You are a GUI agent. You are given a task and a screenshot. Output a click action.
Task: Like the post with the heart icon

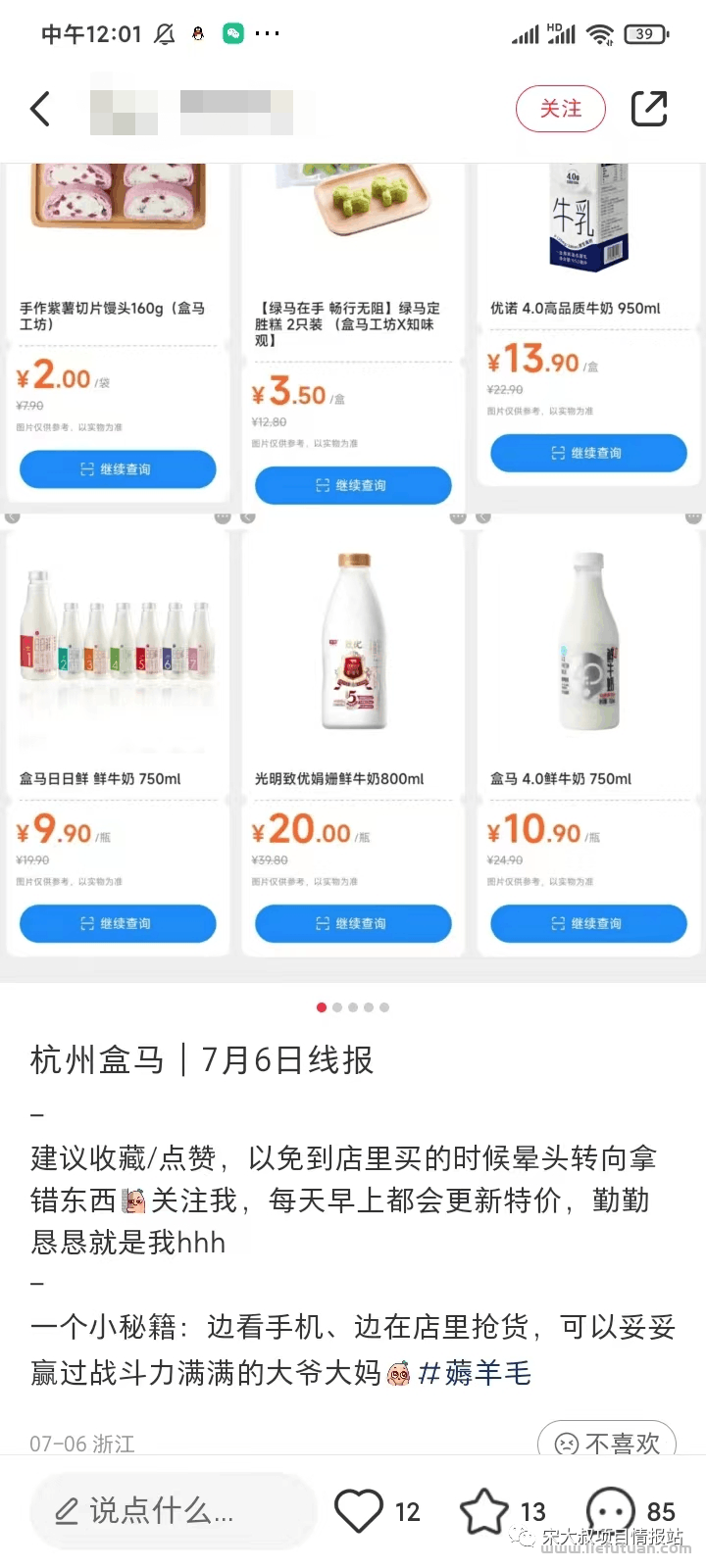coord(362,1506)
